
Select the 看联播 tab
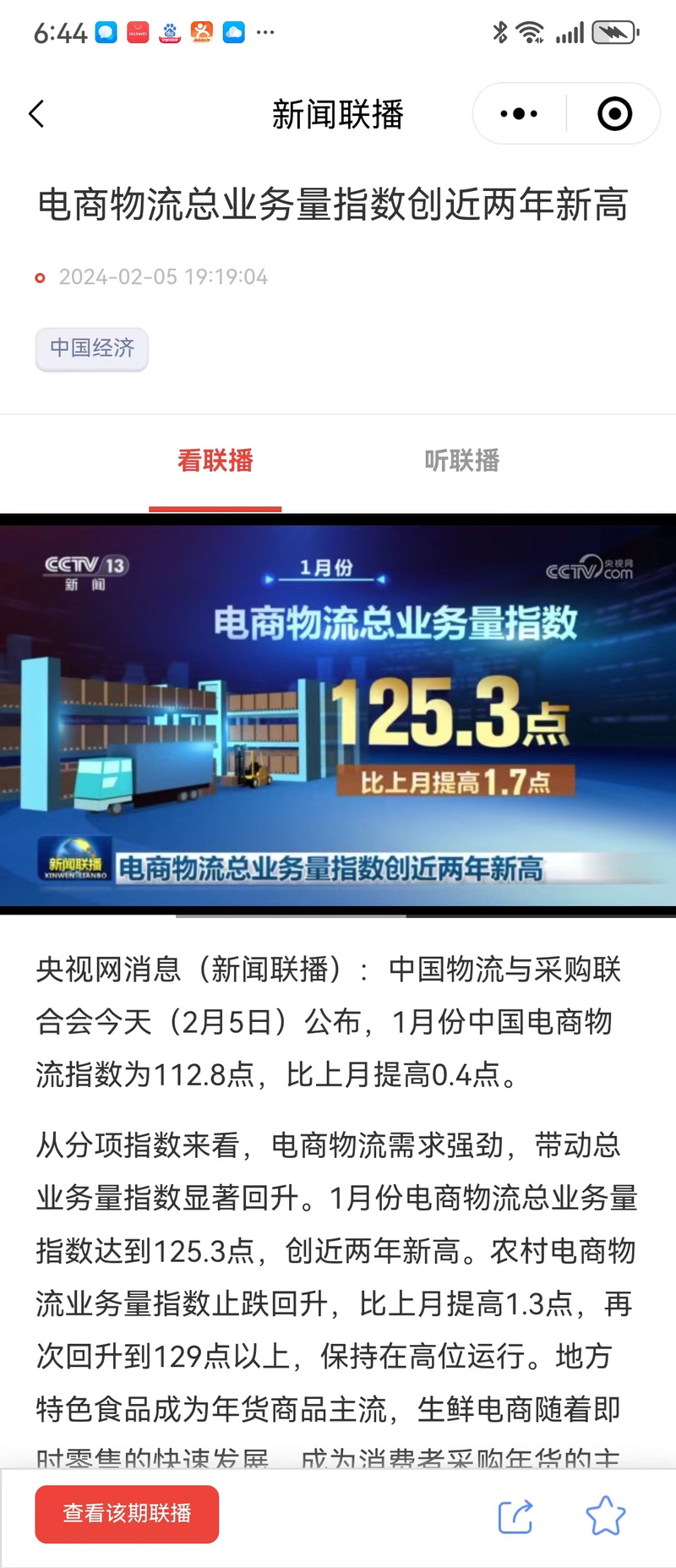[215, 461]
